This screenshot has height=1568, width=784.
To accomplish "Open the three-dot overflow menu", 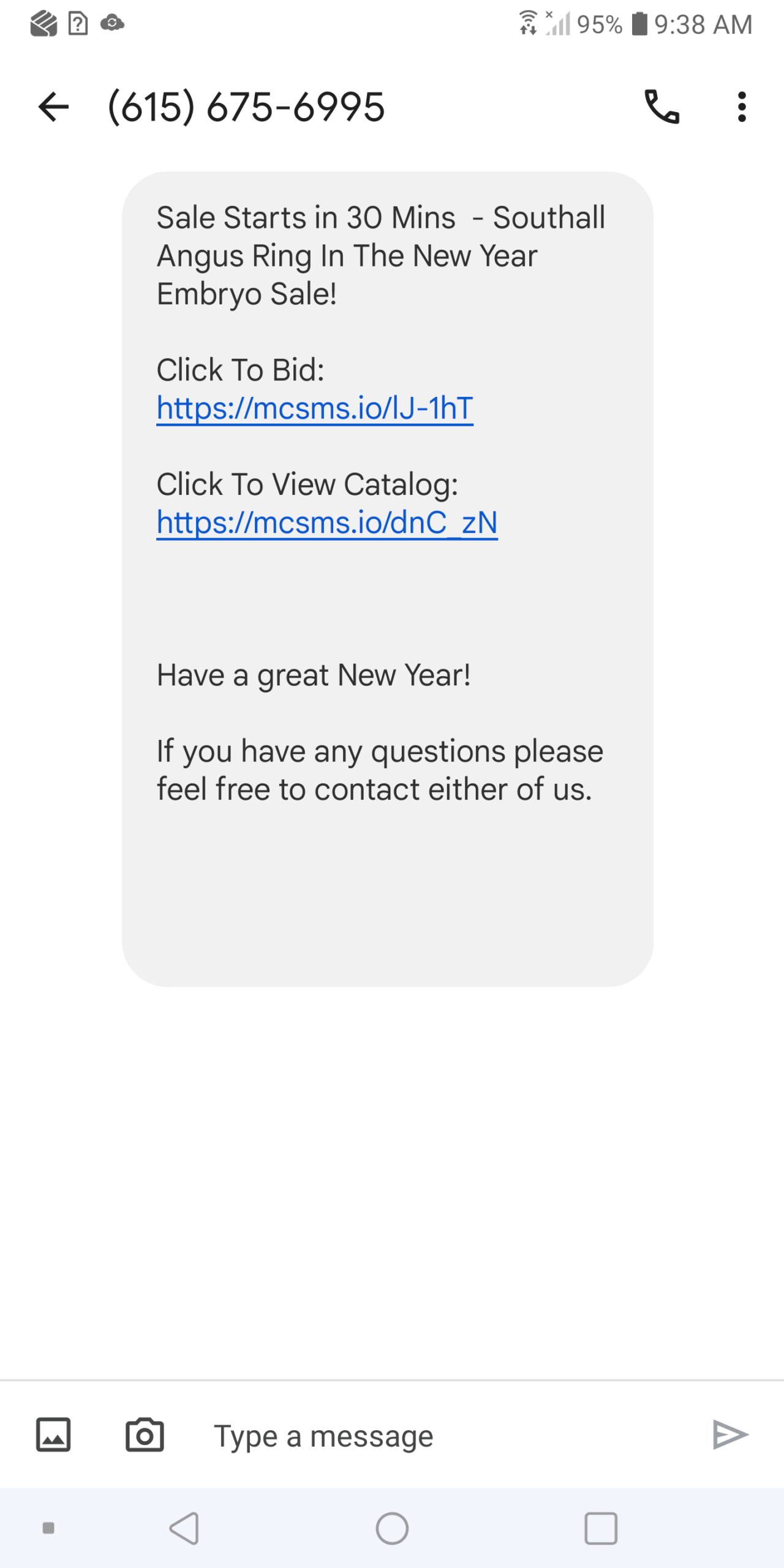I will click(742, 107).
